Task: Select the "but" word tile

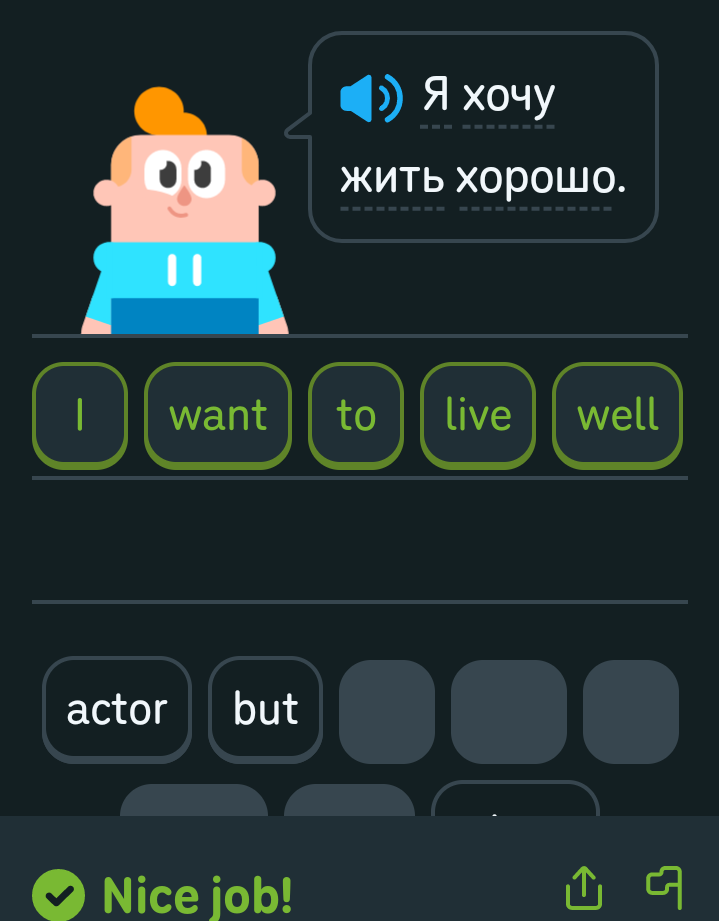Action: pos(265,709)
